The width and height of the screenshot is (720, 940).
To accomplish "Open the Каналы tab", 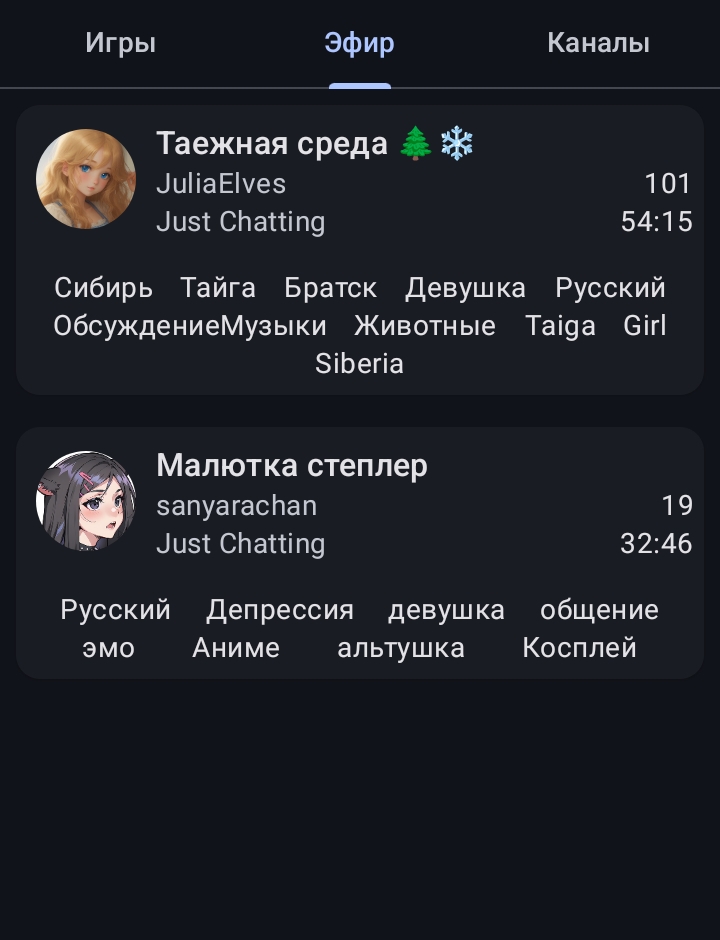I will pos(598,43).
